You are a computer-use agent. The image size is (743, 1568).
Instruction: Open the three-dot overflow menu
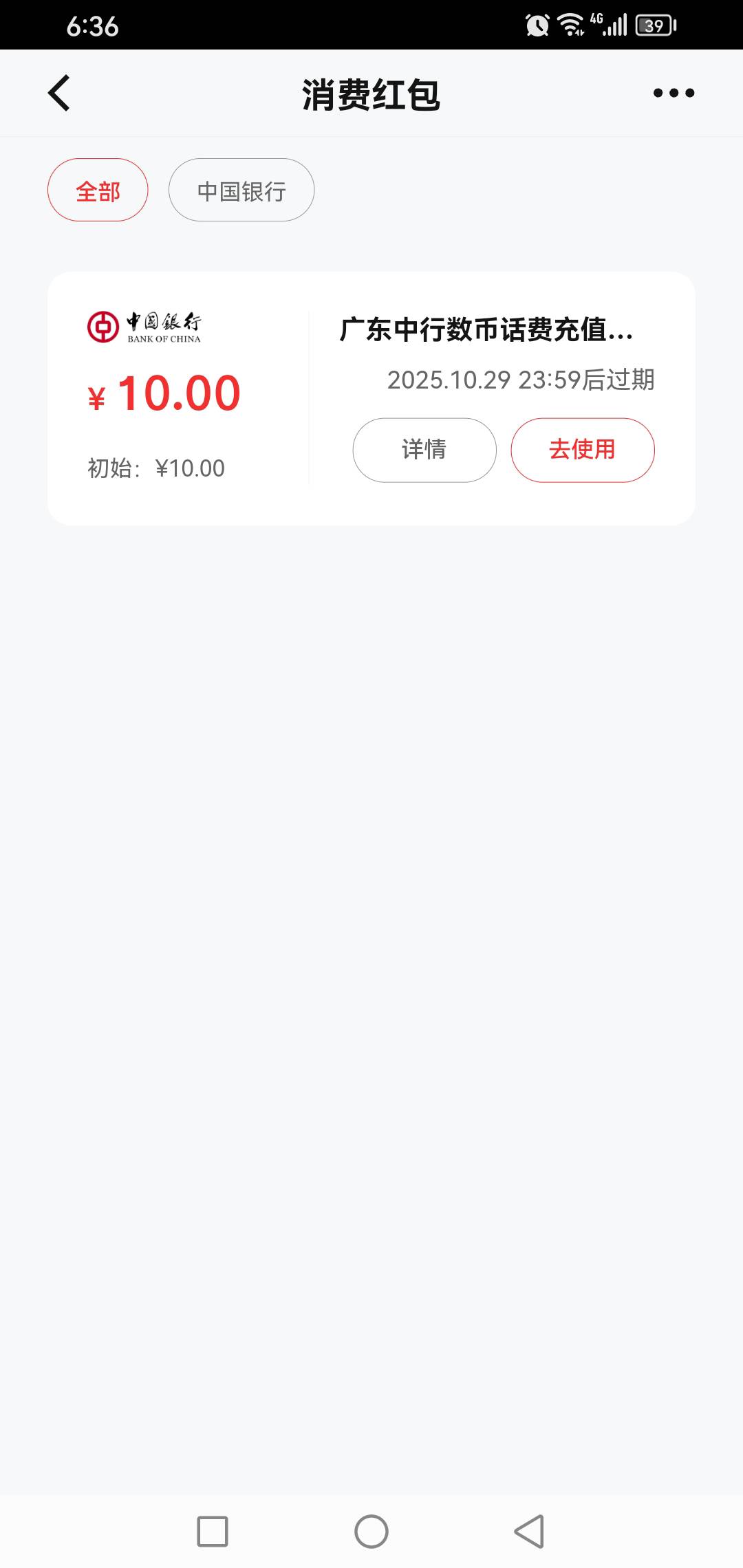(x=674, y=93)
